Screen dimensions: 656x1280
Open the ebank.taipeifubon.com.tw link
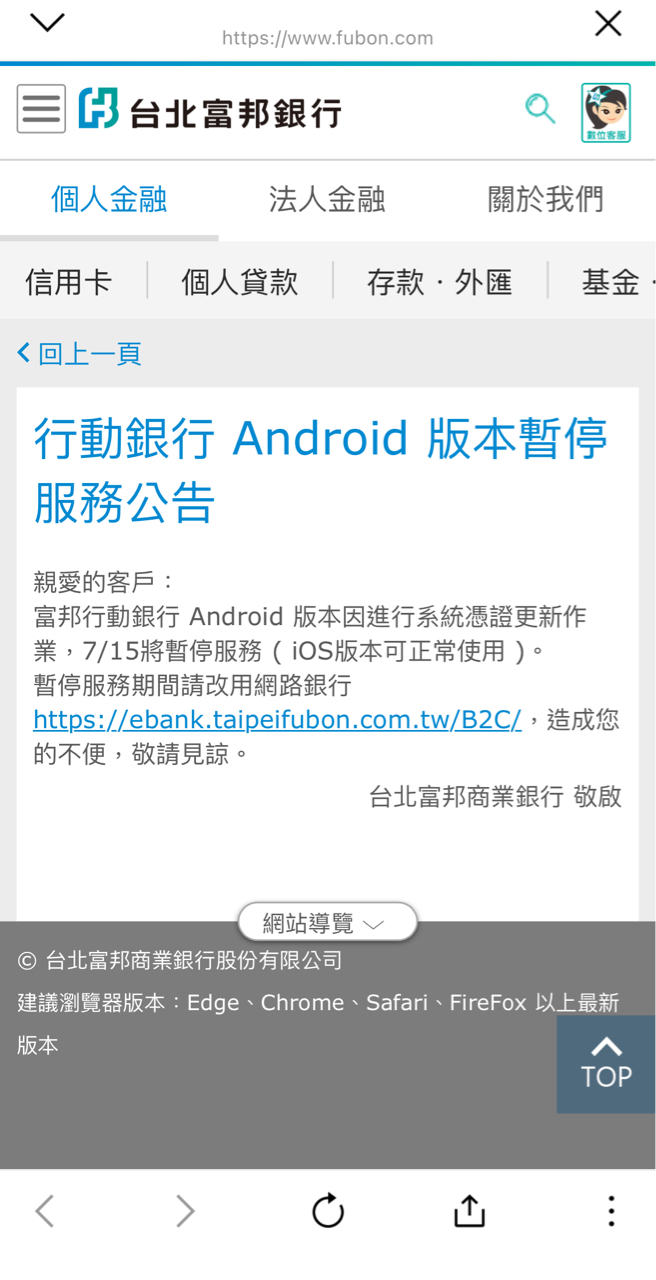click(x=277, y=720)
